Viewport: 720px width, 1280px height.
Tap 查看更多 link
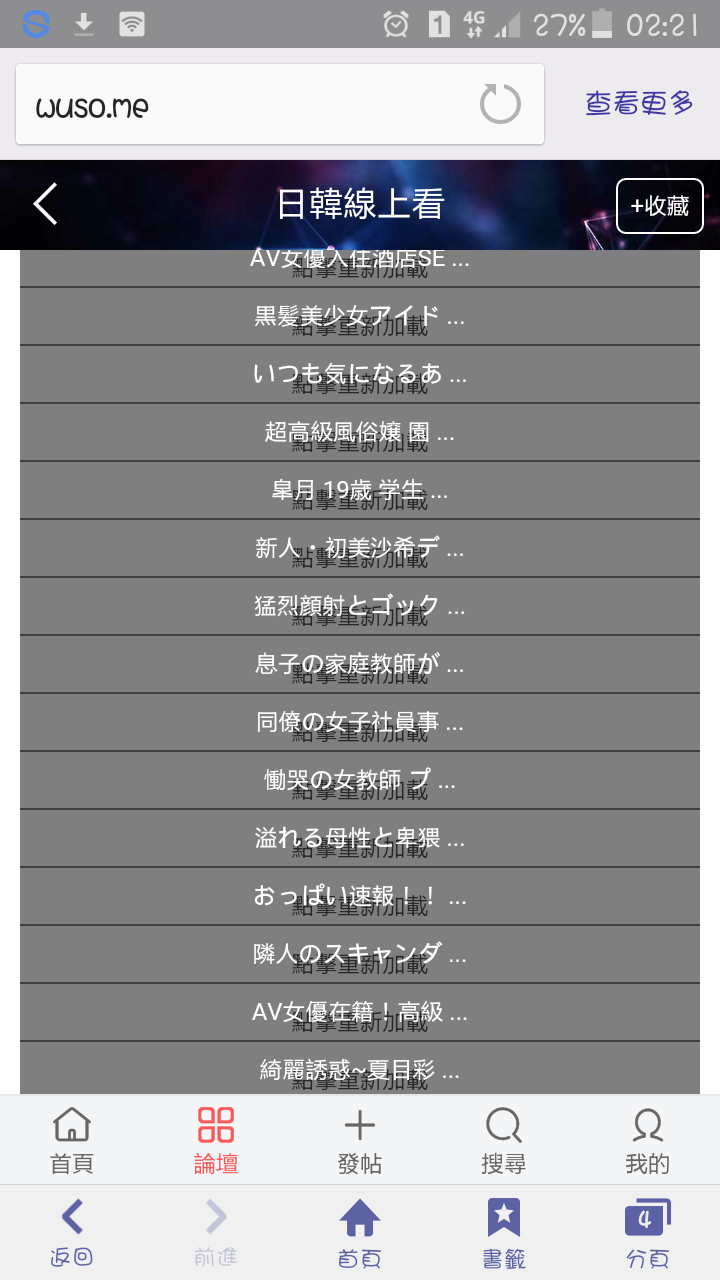click(x=638, y=104)
